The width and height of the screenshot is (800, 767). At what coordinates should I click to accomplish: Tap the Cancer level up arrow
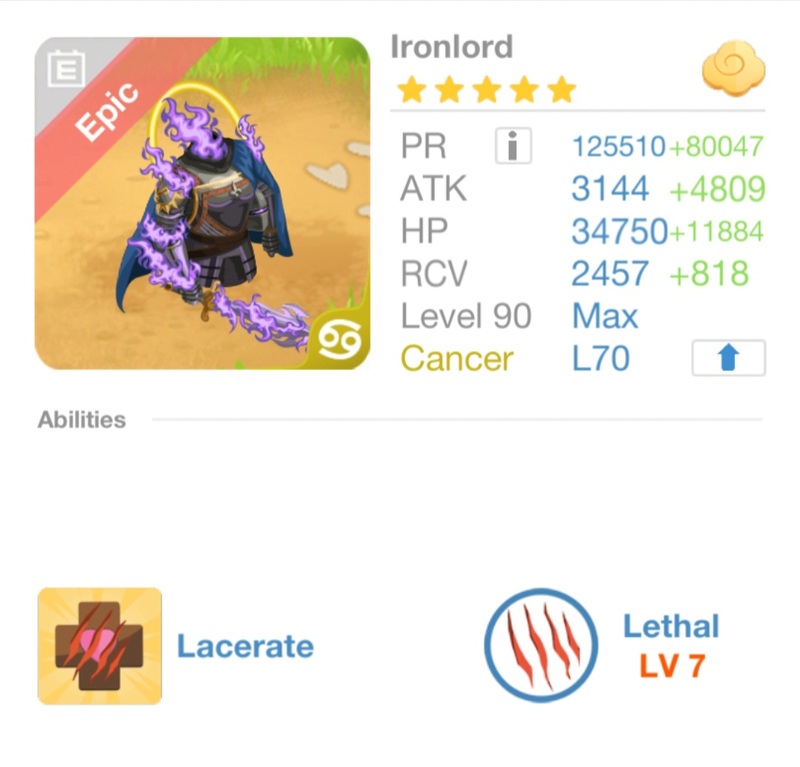(x=728, y=358)
